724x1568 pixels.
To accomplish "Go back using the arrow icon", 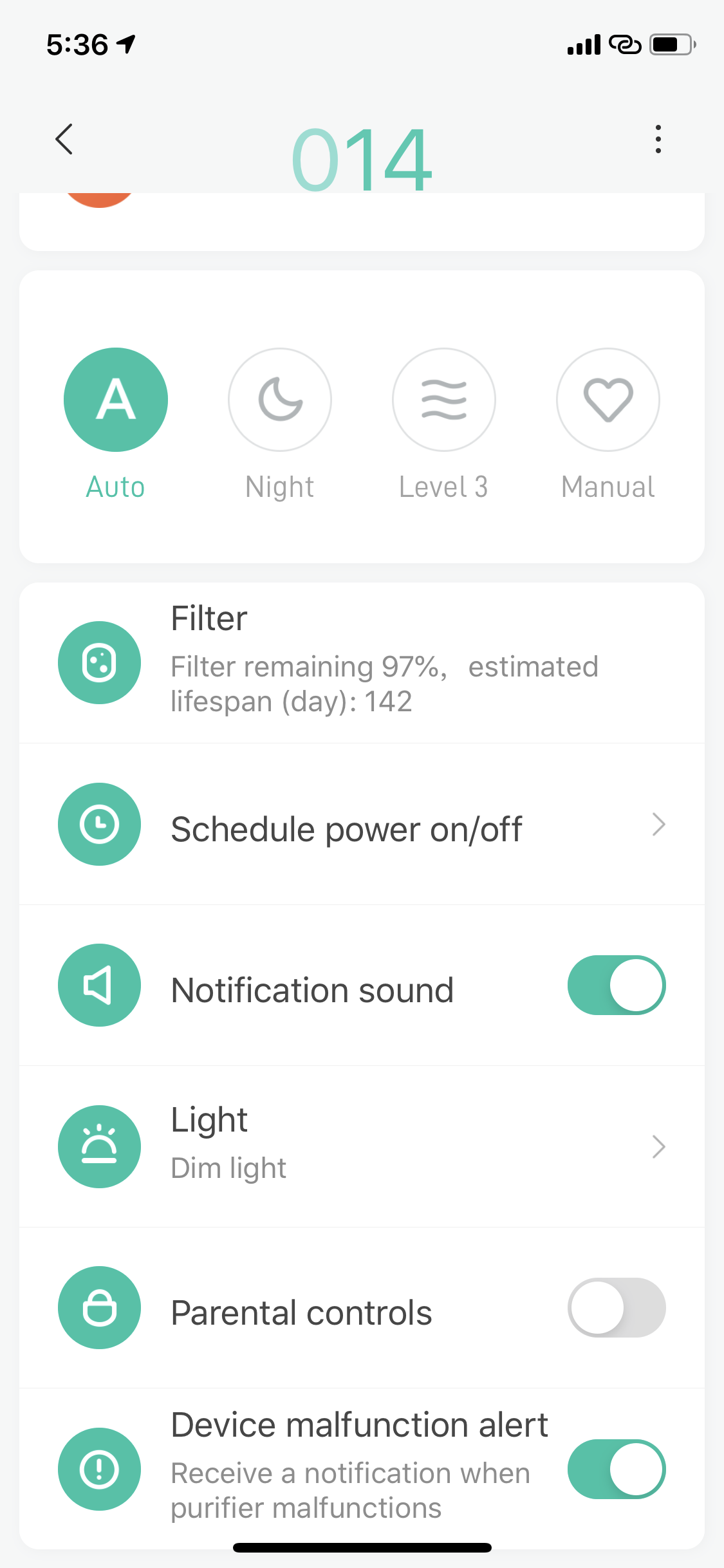I will click(x=64, y=139).
